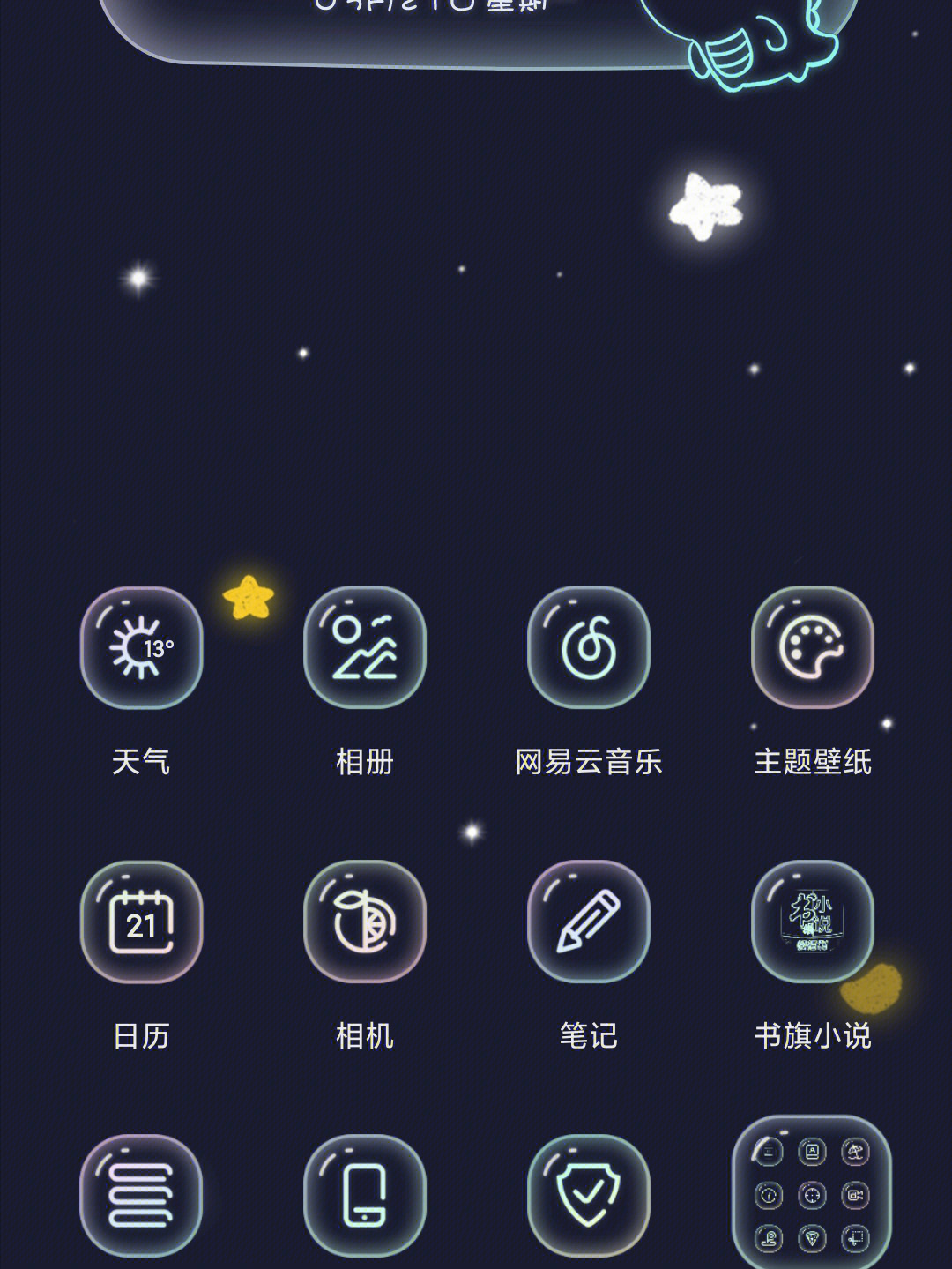Tap the 主题壁纸 app icon
The width and height of the screenshot is (952, 1269).
click(x=812, y=648)
